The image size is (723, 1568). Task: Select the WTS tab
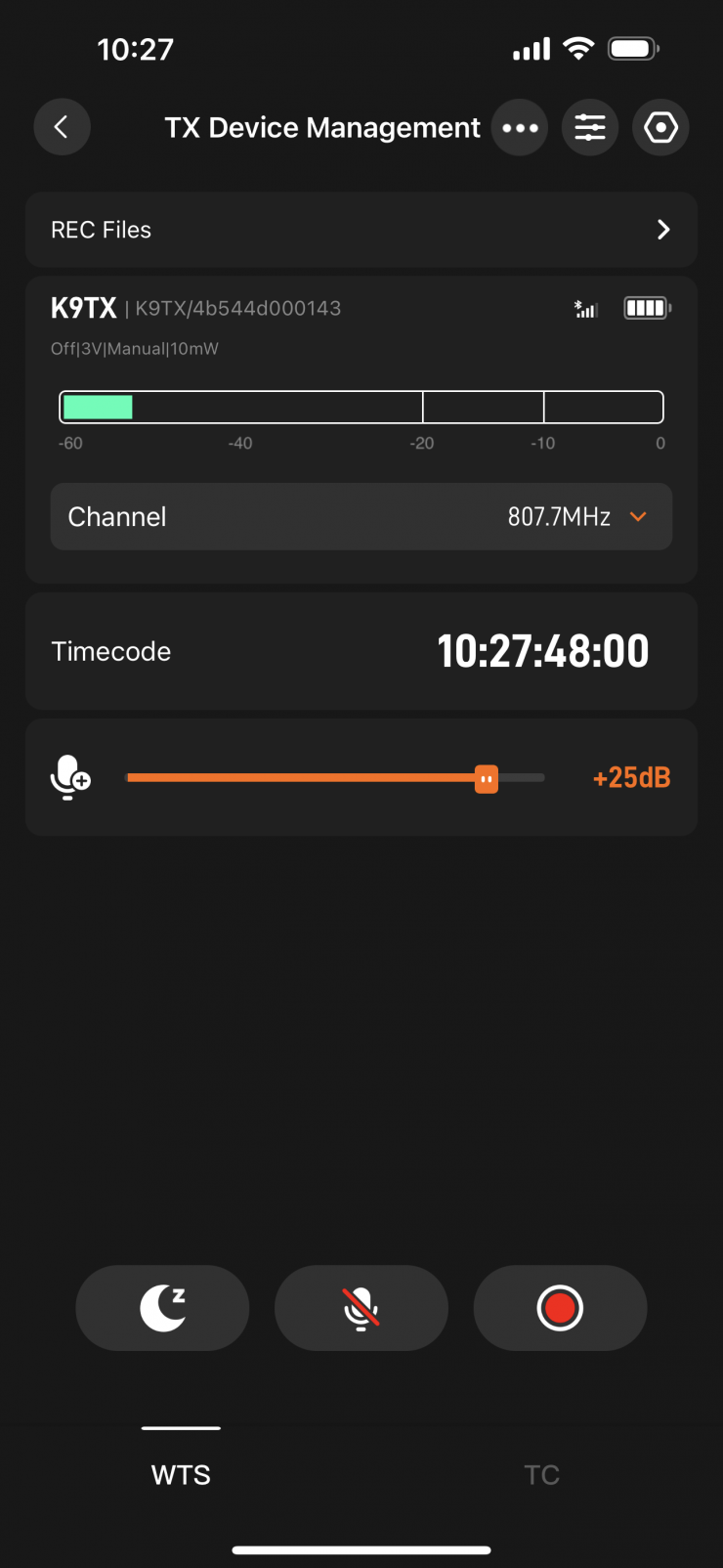(x=181, y=1474)
